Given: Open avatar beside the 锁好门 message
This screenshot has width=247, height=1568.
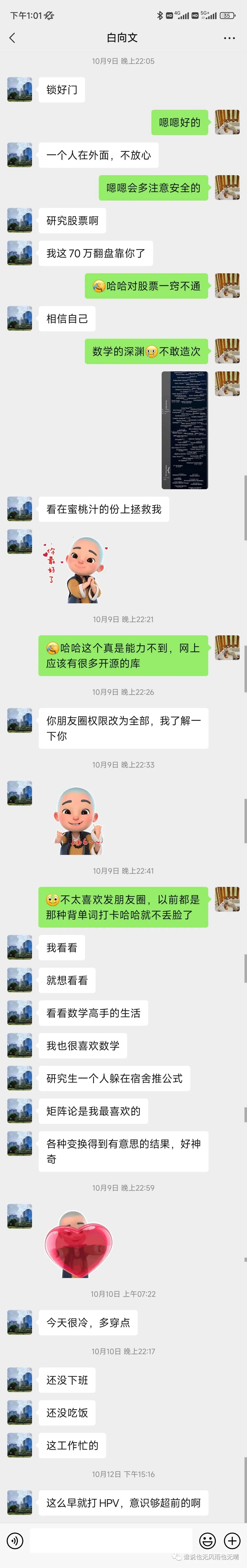Looking at the screenshot, I should point(19,89).
